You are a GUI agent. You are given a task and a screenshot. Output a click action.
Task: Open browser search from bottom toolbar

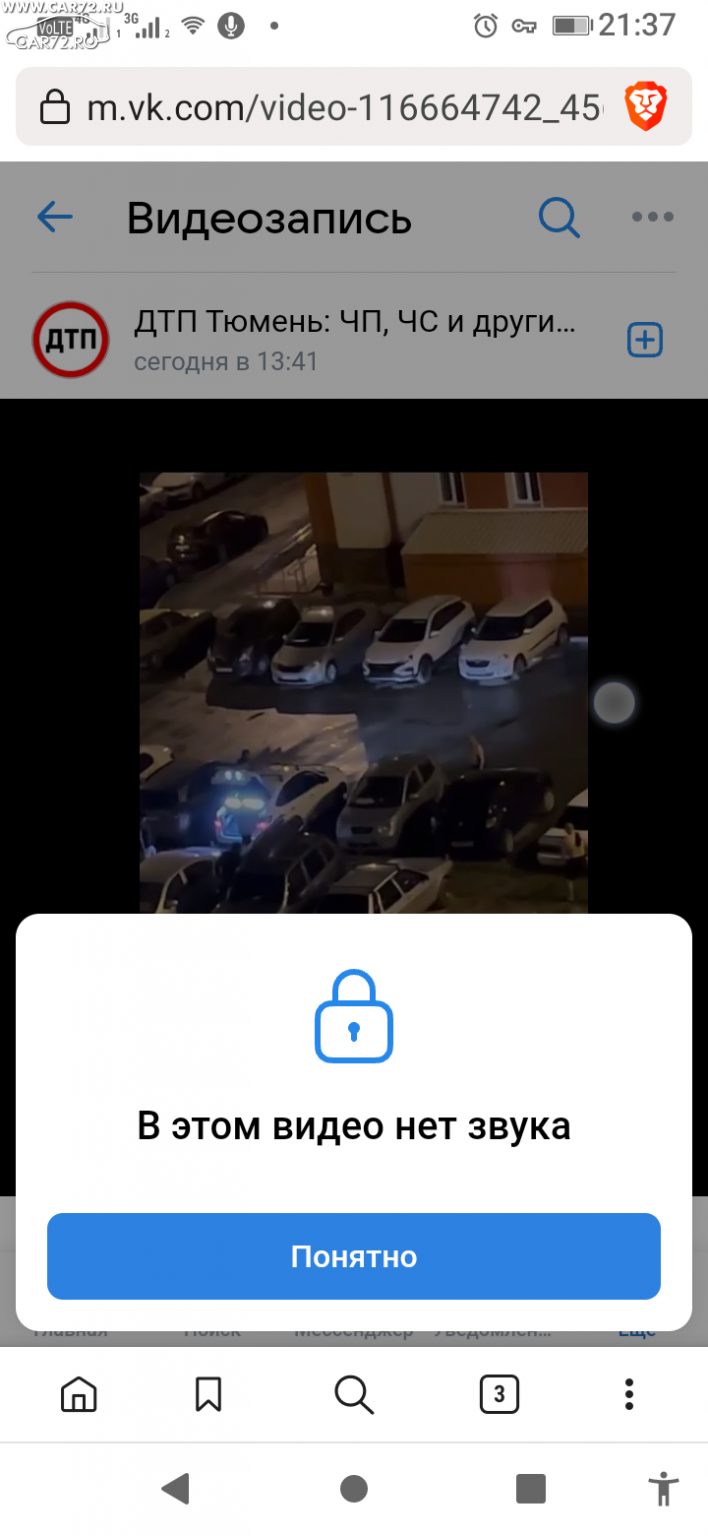(354, 1394)
